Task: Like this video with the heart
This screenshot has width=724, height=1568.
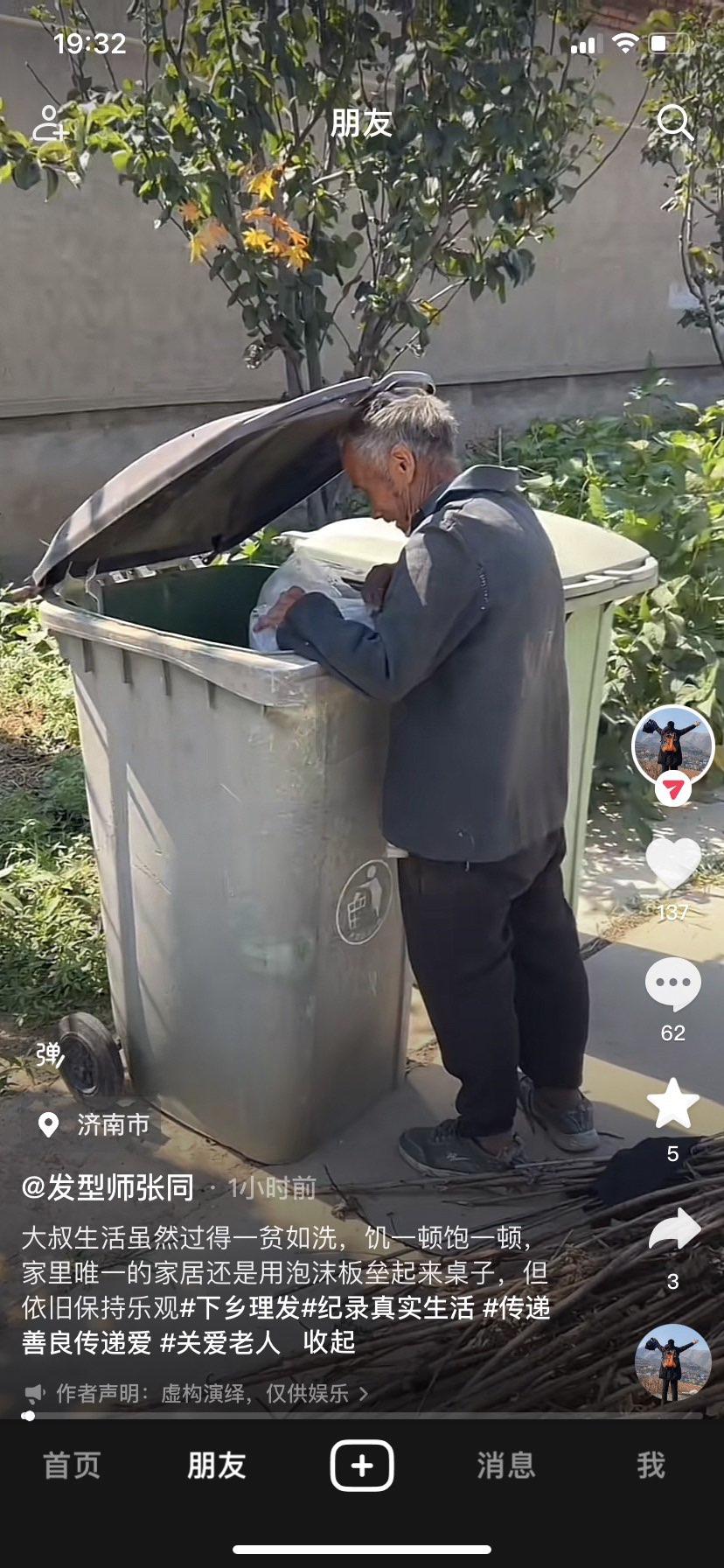Action: [x=672, y=864]
